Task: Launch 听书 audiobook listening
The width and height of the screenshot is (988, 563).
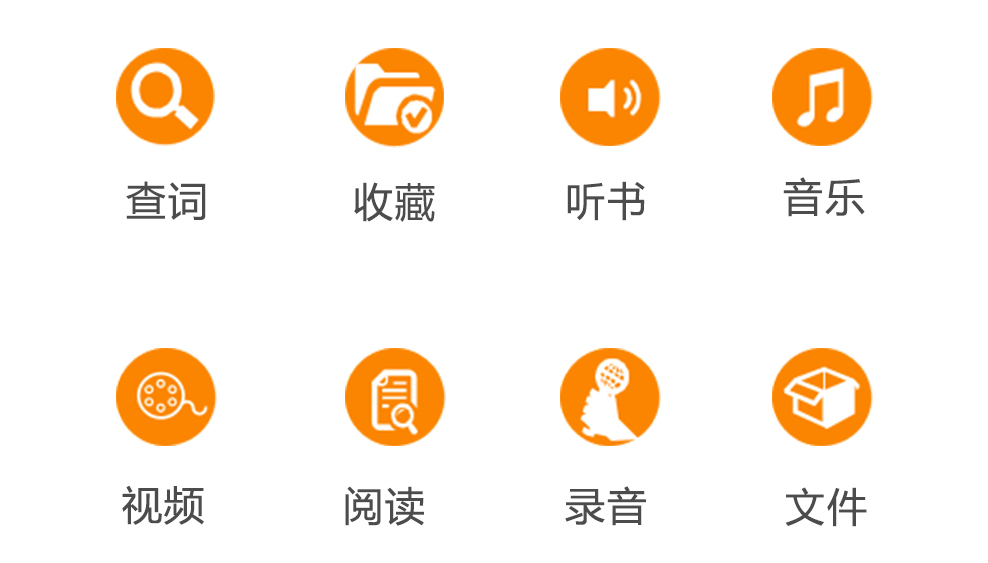Action: (609, 97)
